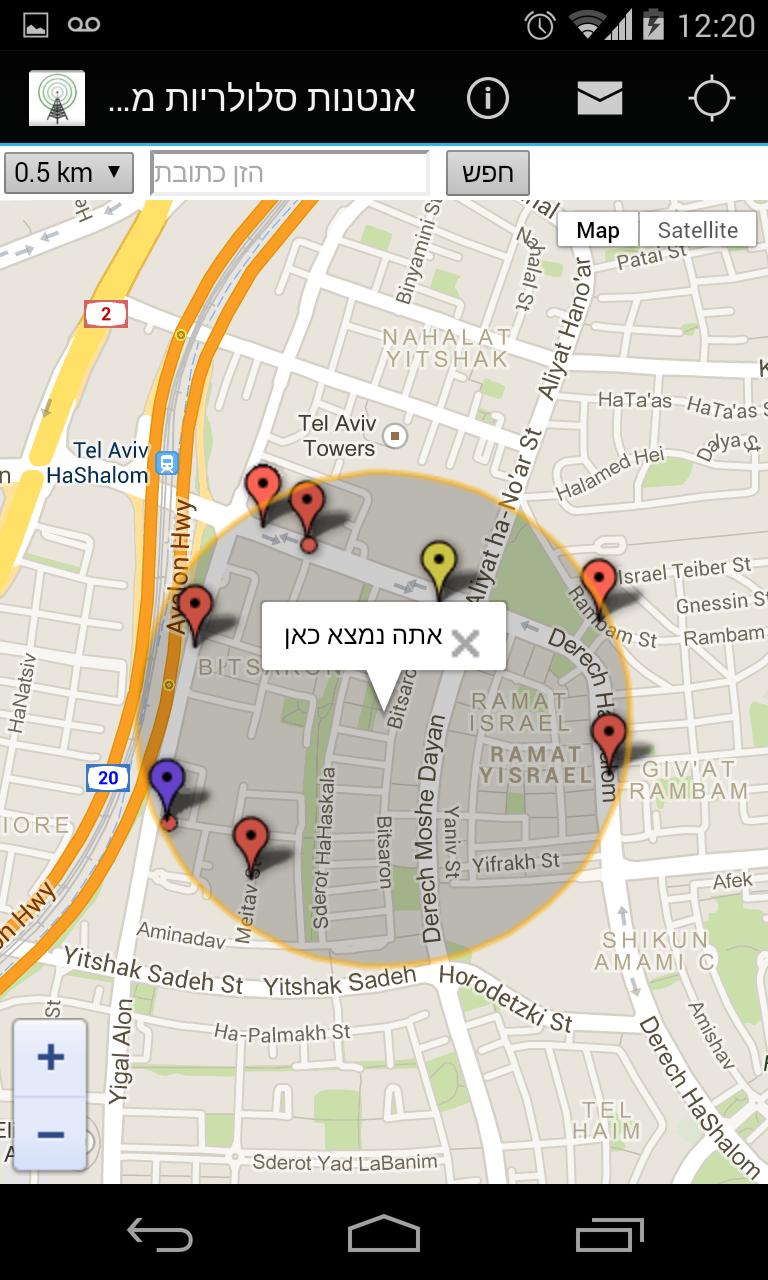Center map on my location crosshair
This screenshot has height=1280, width=768.
712,98
